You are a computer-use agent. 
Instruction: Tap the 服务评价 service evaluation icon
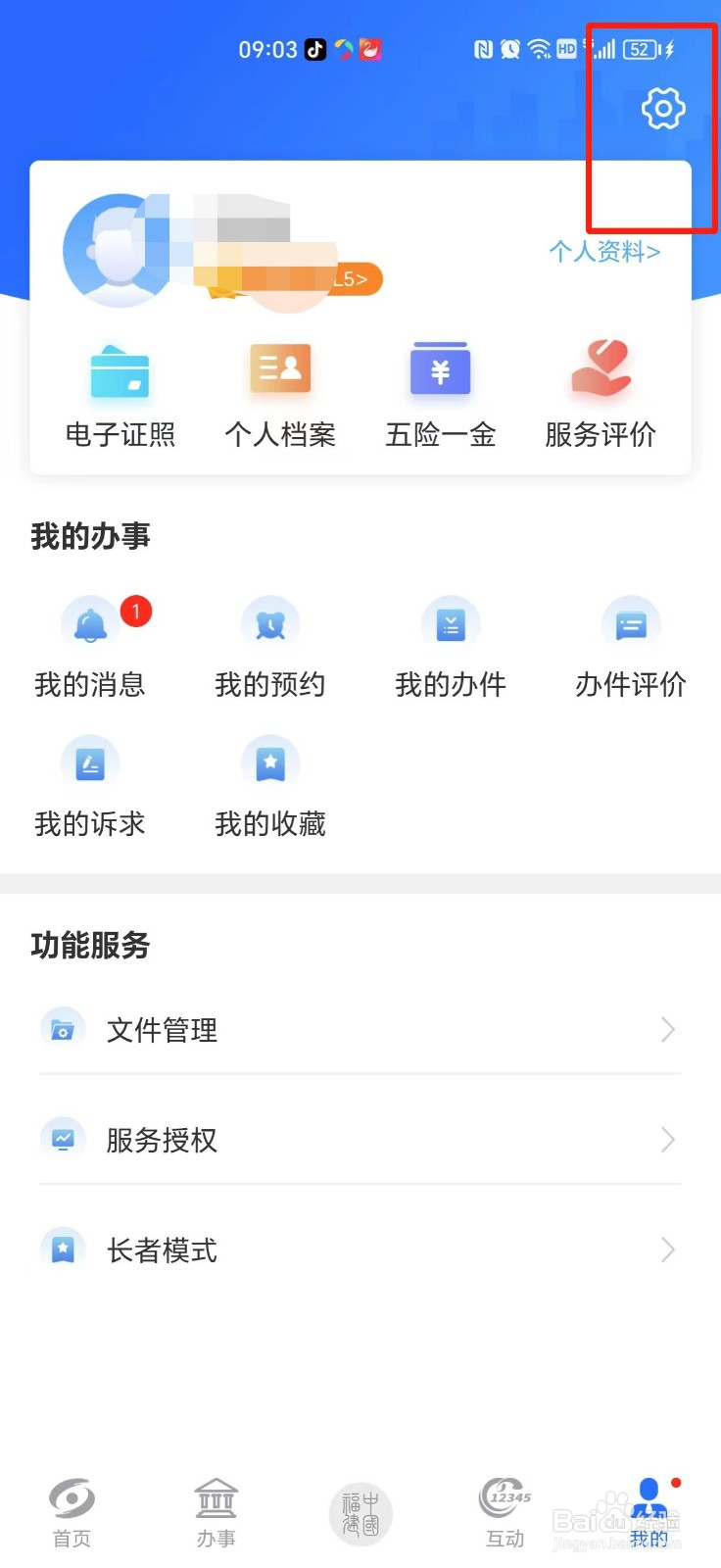tap(601, 392)
